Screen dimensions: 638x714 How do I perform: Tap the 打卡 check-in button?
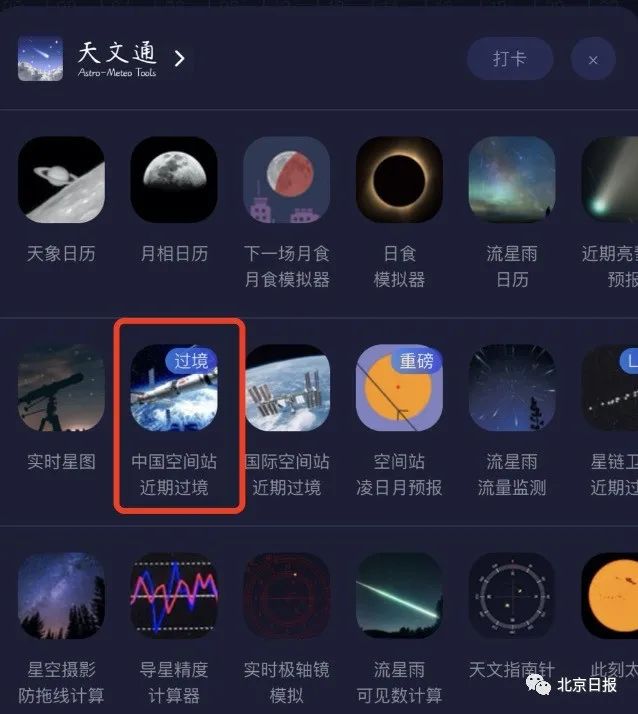[x=508, y=59]
